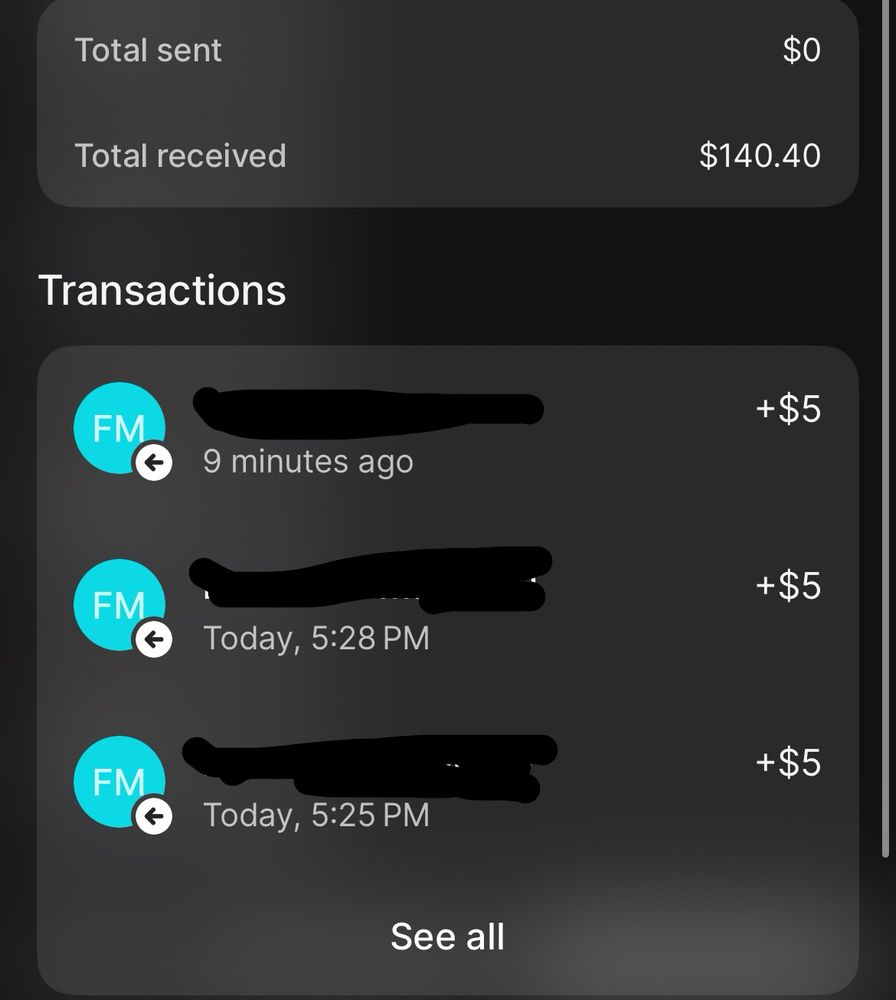
Task: Open the 5:28 PM transaction
Action: (448, 605)
